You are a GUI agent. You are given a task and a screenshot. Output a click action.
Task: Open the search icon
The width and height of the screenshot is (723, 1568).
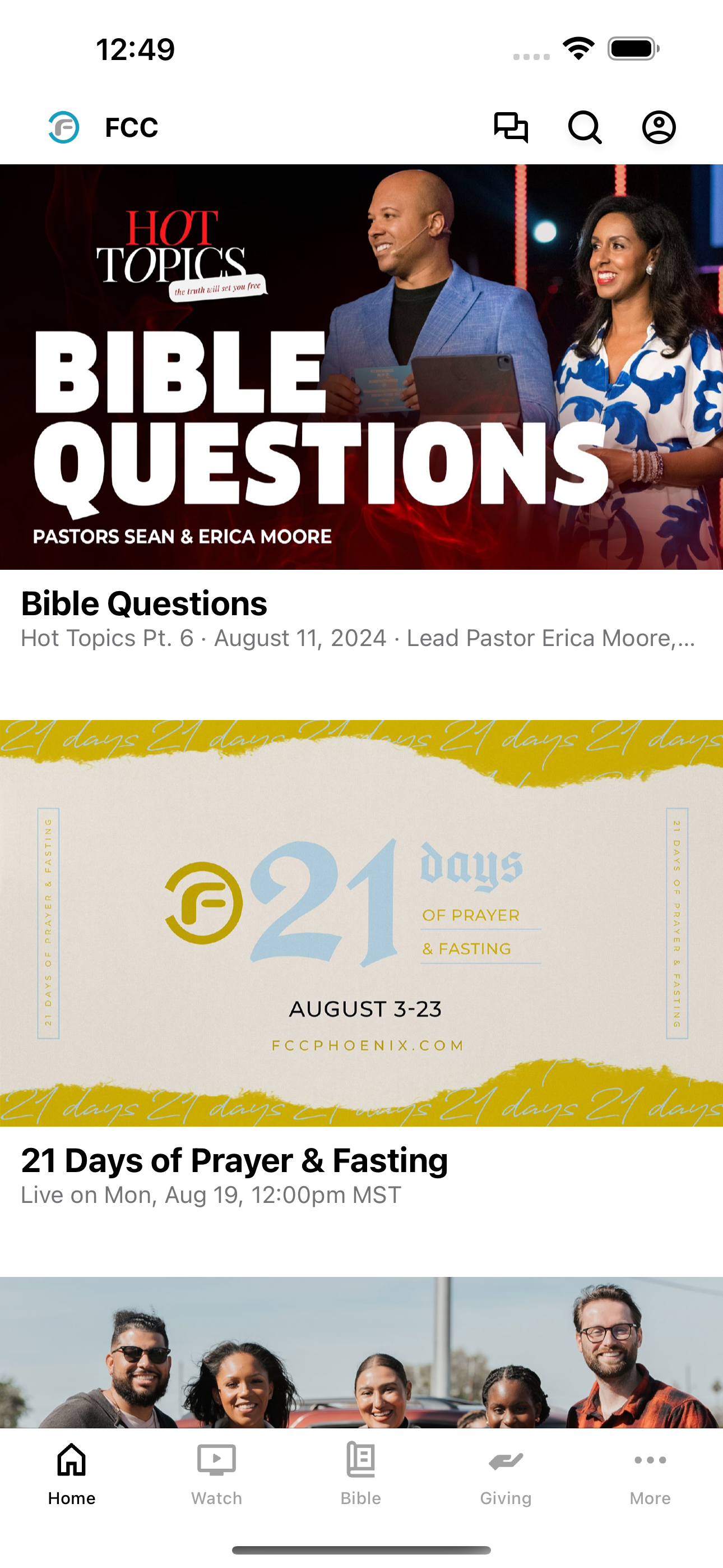tap(585, 127)
